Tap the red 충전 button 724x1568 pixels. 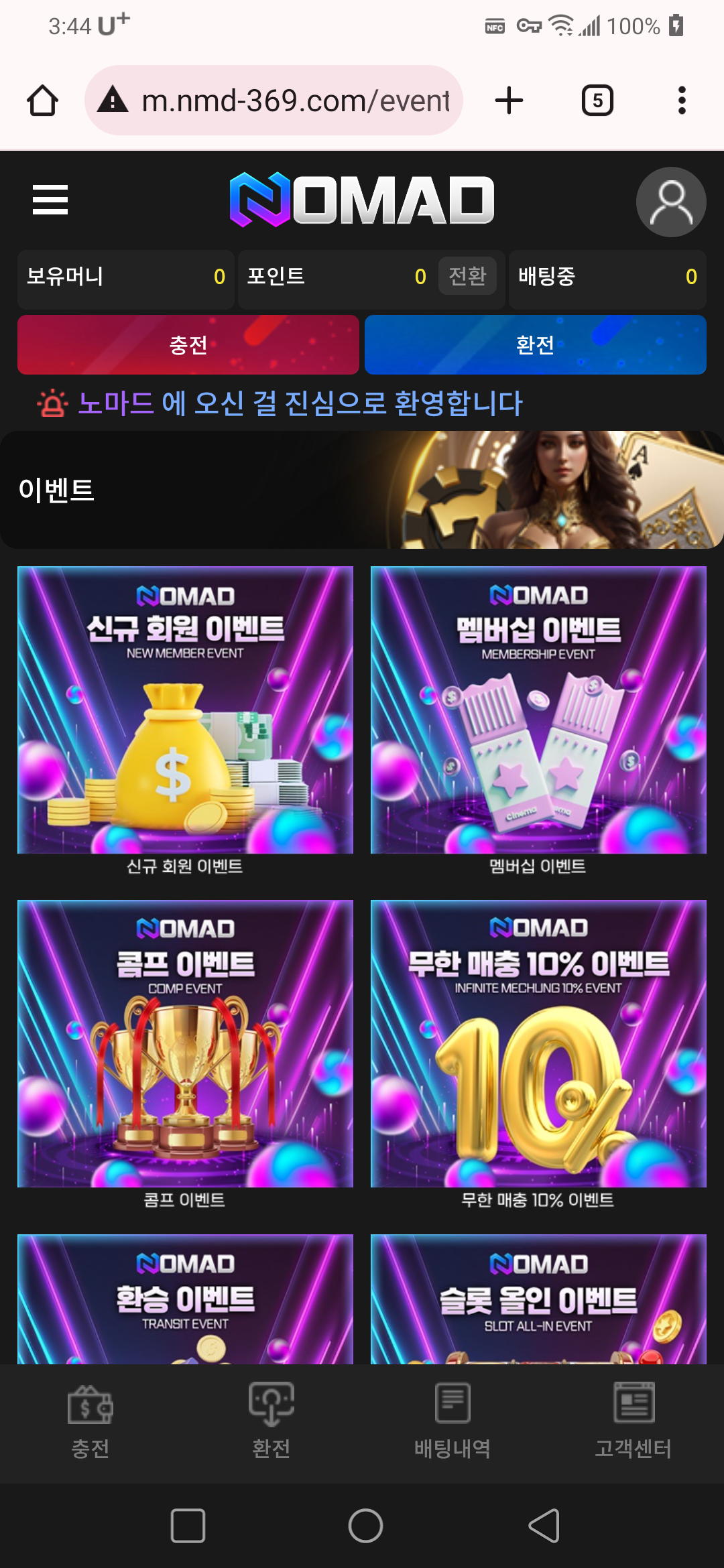click(x=188, y=345)
